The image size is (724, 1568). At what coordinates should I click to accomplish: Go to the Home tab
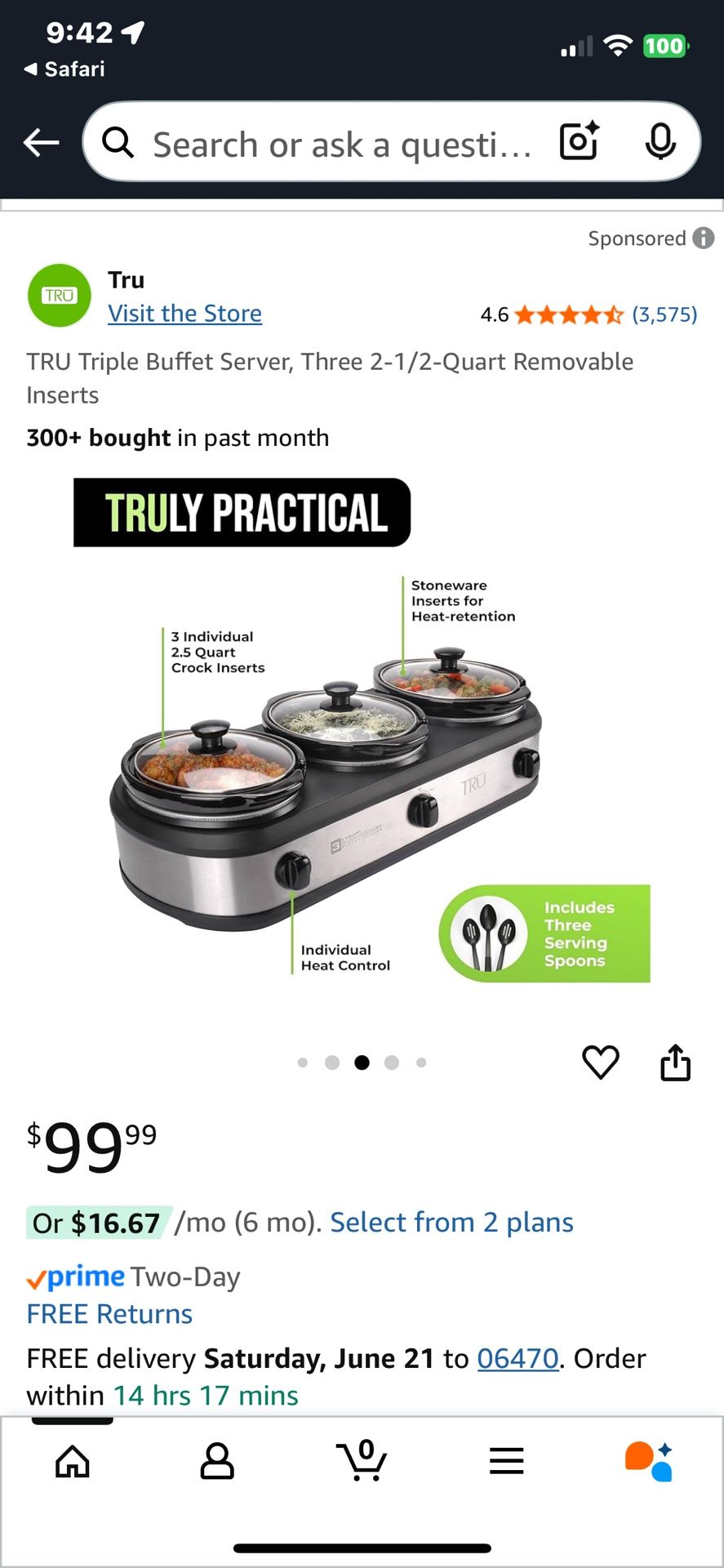tap(73, 1461)
